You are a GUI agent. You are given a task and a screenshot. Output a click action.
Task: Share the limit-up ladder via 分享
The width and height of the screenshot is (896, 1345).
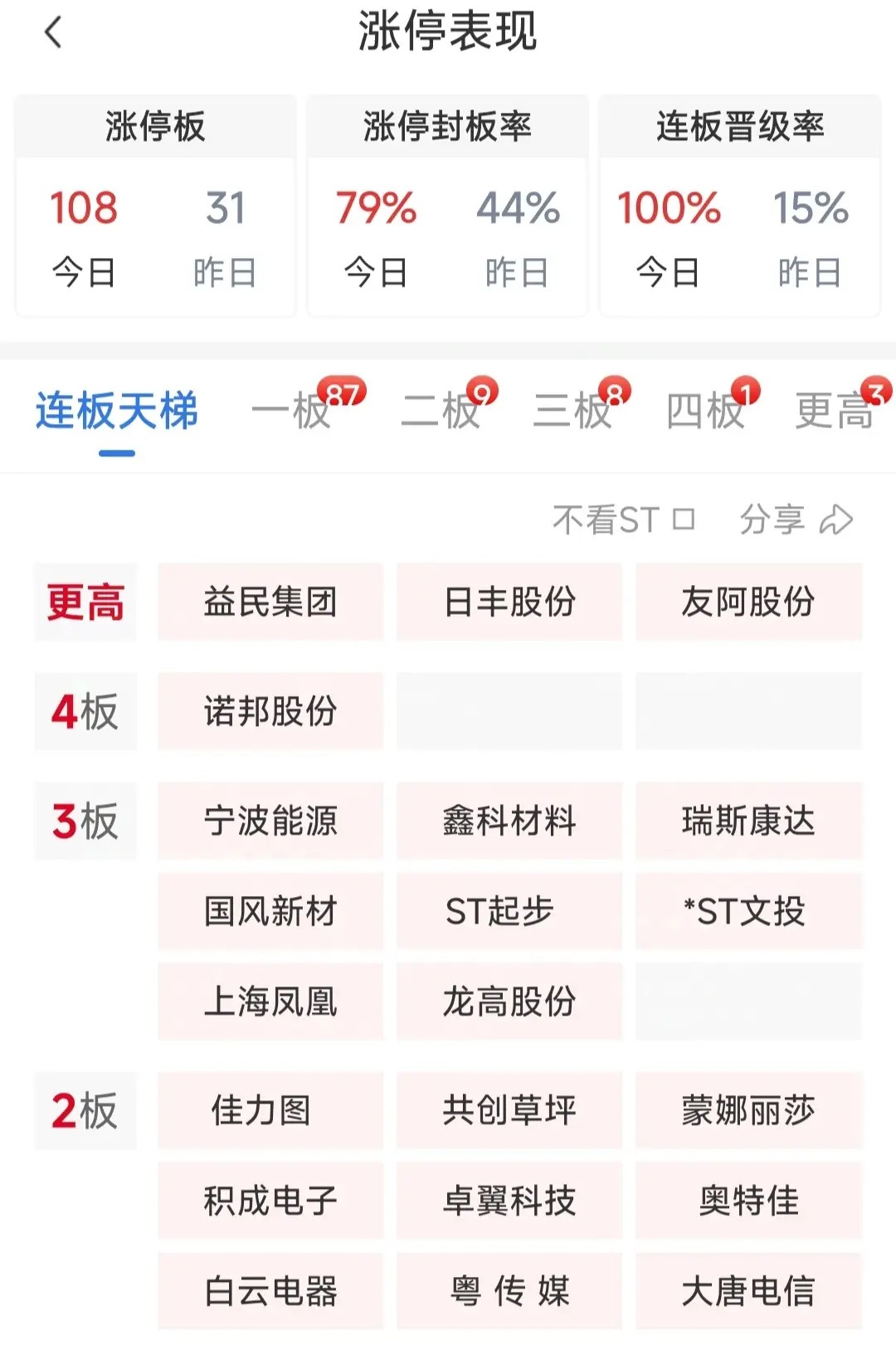coord(796,520)
